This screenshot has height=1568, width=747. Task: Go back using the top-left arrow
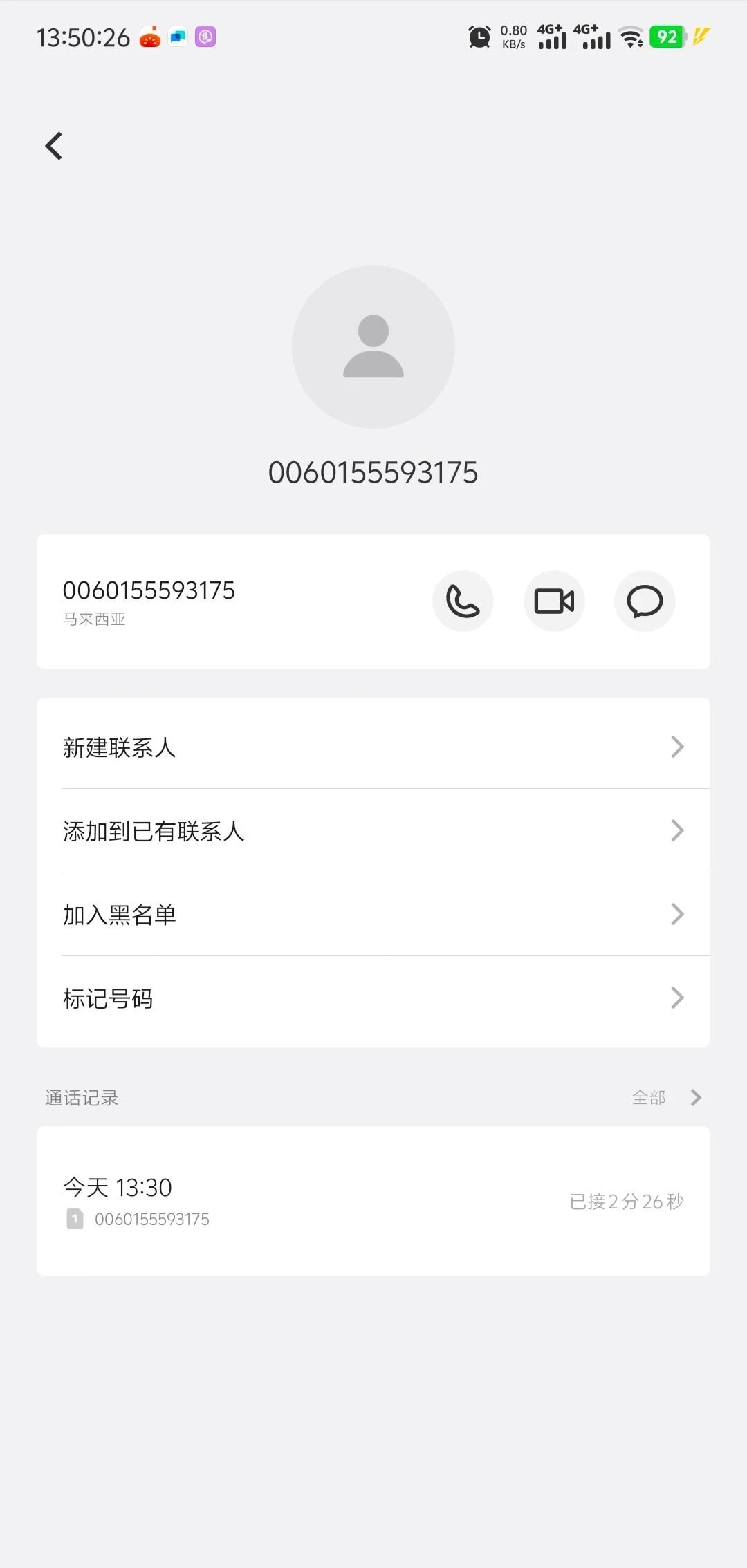click(54, 146)
